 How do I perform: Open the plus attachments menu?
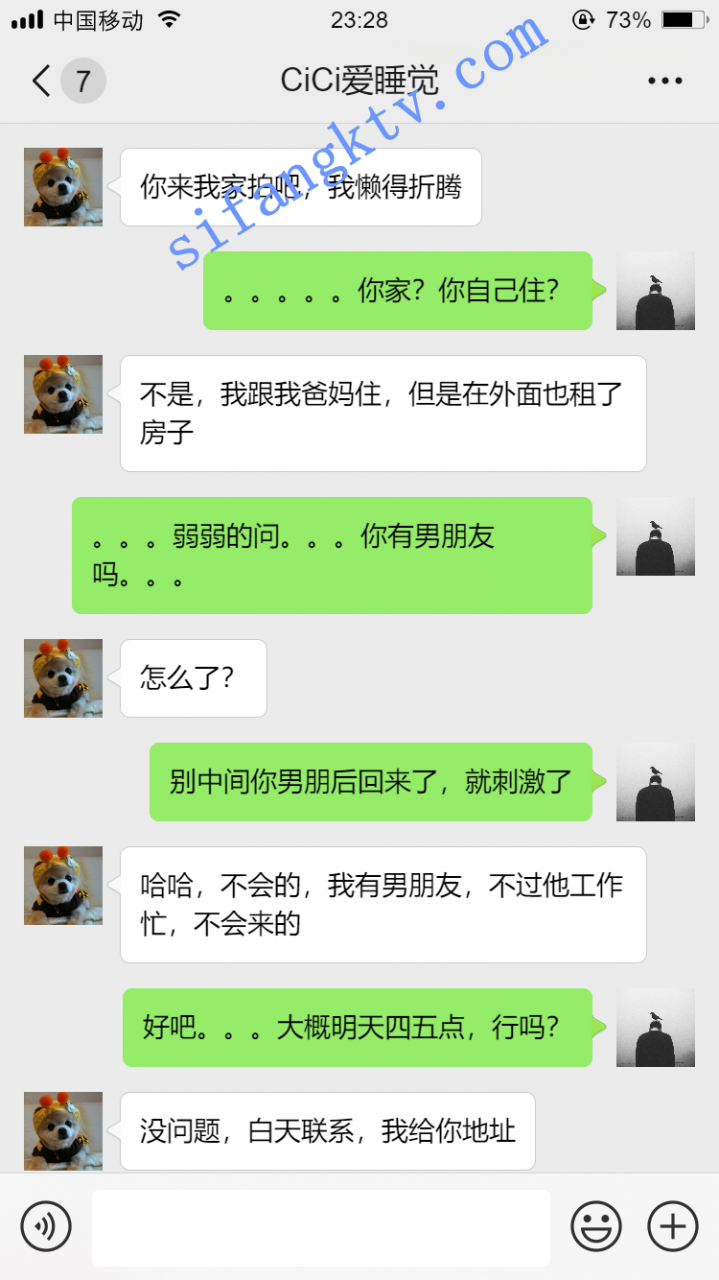672,1226
